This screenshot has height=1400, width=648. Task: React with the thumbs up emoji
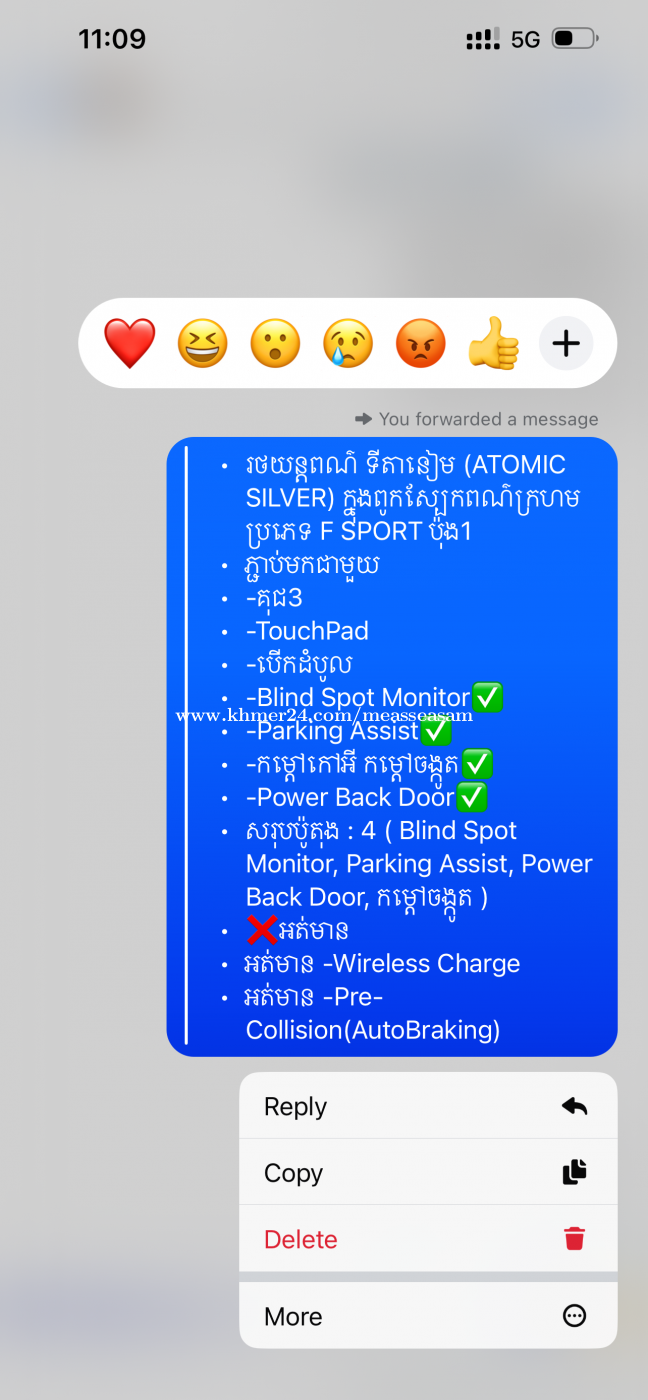(494, 344)
